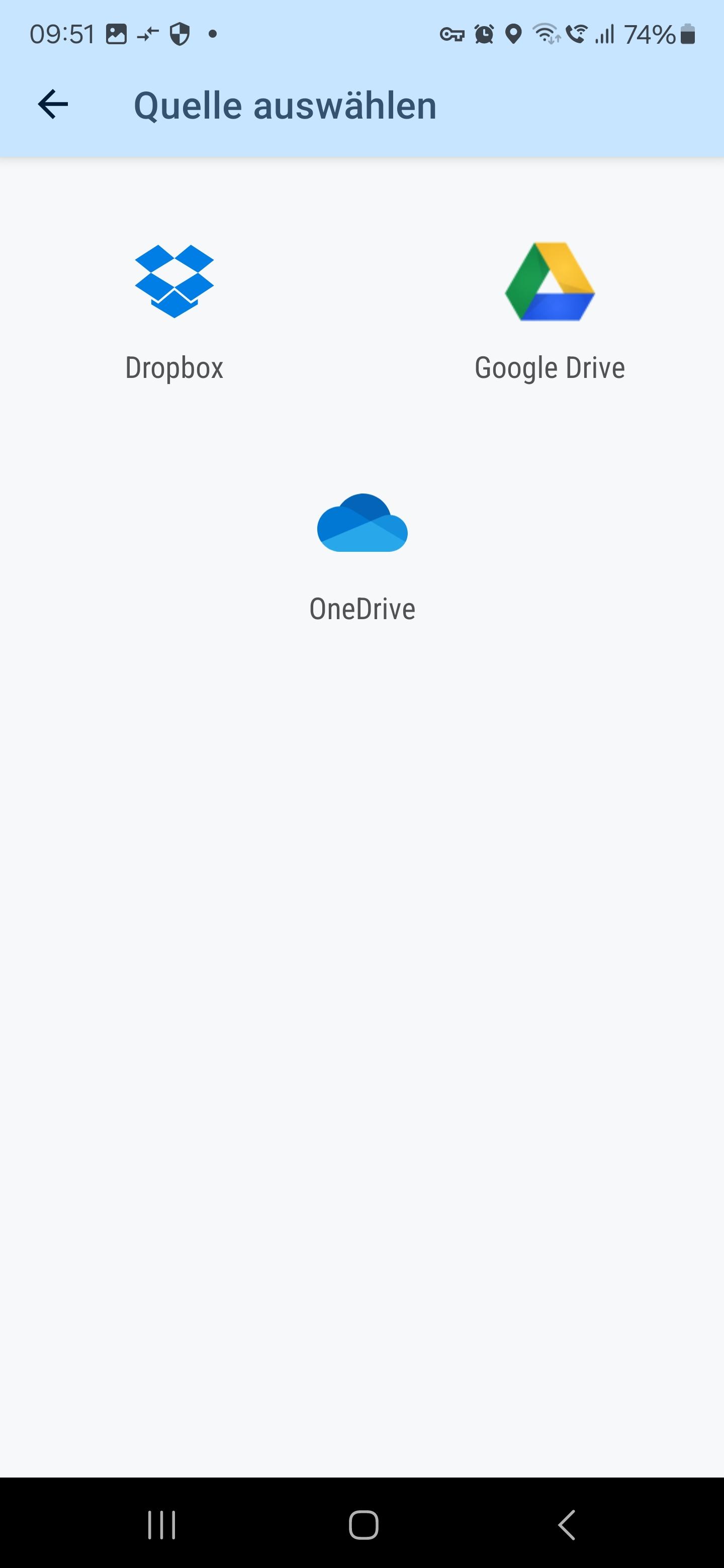Open recent apps from navigation bar
The width and height of the screenshot is (724, 1568).
(162, 1525)
